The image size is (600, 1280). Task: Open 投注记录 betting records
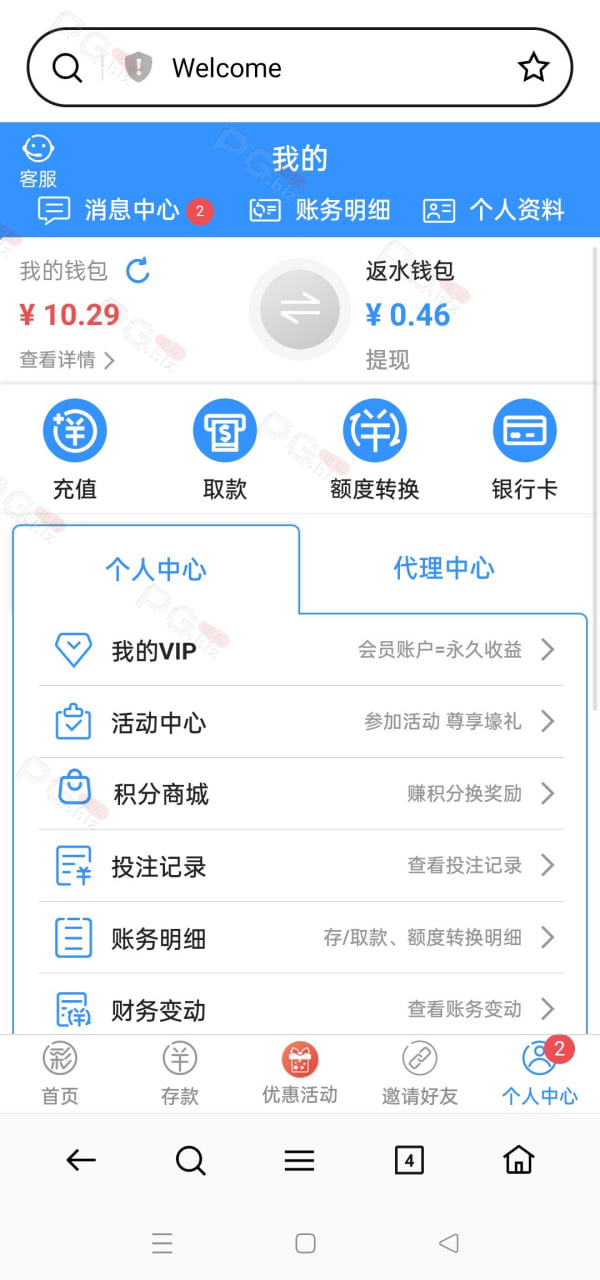[300, 866]
